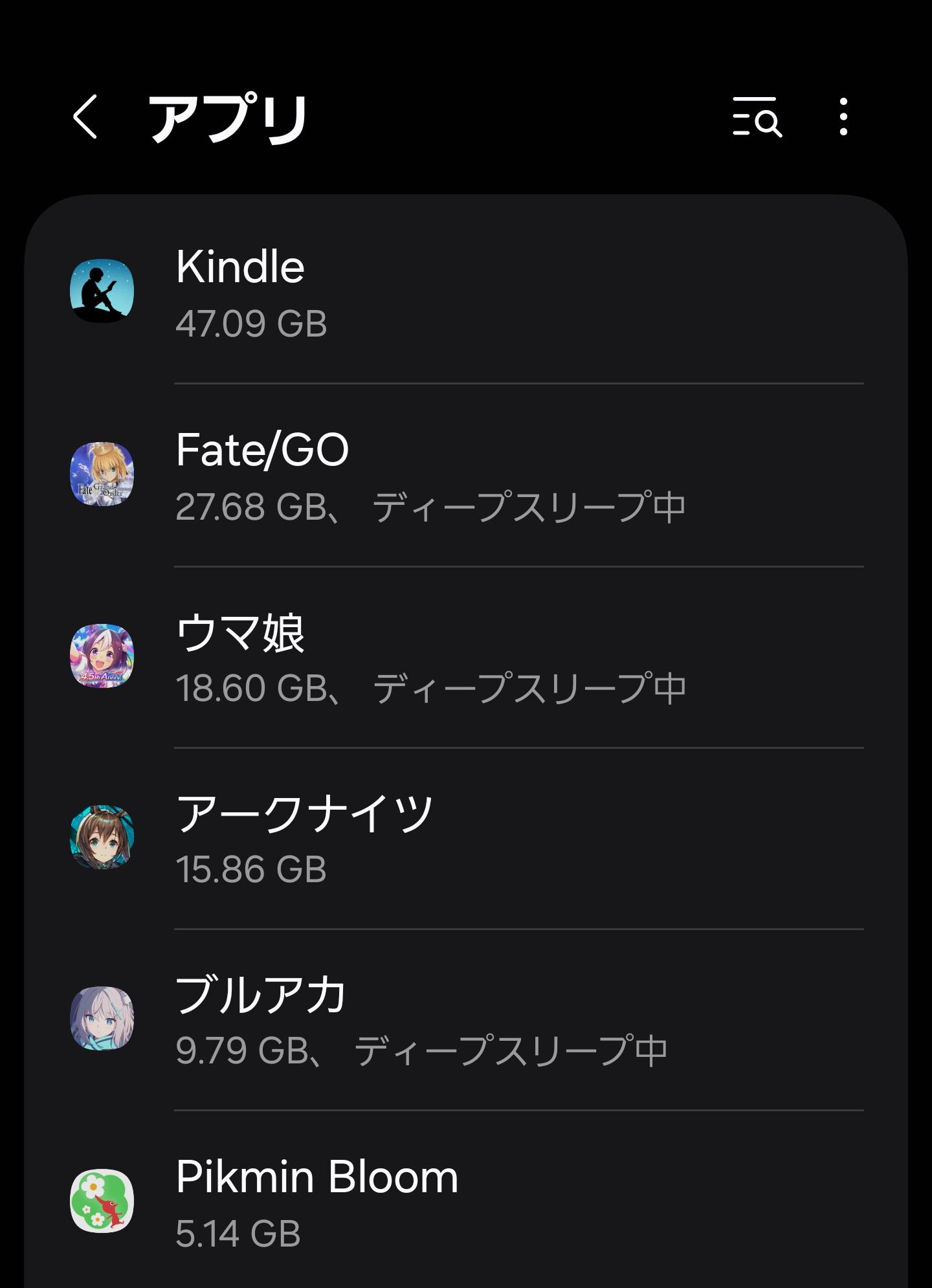Open the three-dot overflow menu
Image resolution: width=932 pixels, height=1288 pixels.
[x=843, y=117]
